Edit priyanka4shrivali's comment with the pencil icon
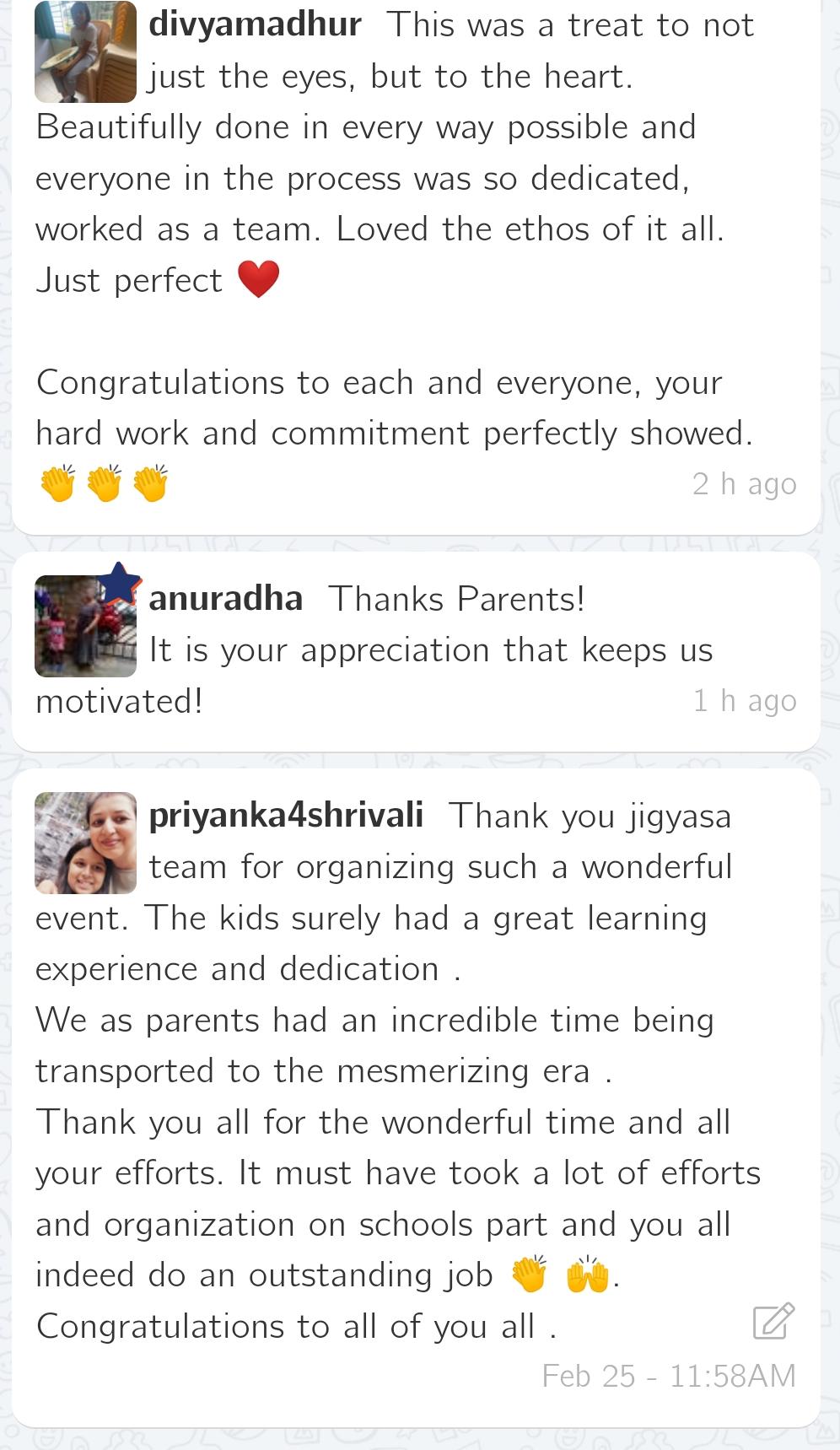Image resolution: width=840 pixels, height=1450 pixels. click(773, 1322)
